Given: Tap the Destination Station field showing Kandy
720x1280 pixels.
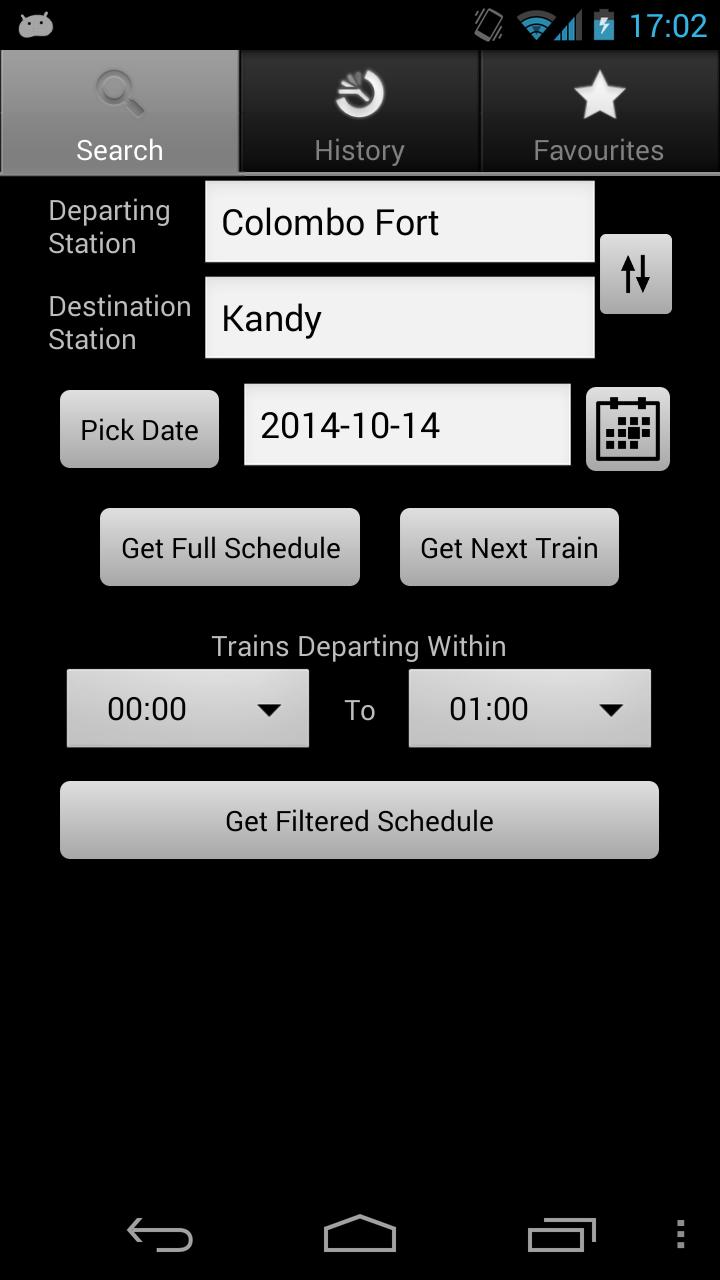Looking at the screenshot, I should point(399,317).
